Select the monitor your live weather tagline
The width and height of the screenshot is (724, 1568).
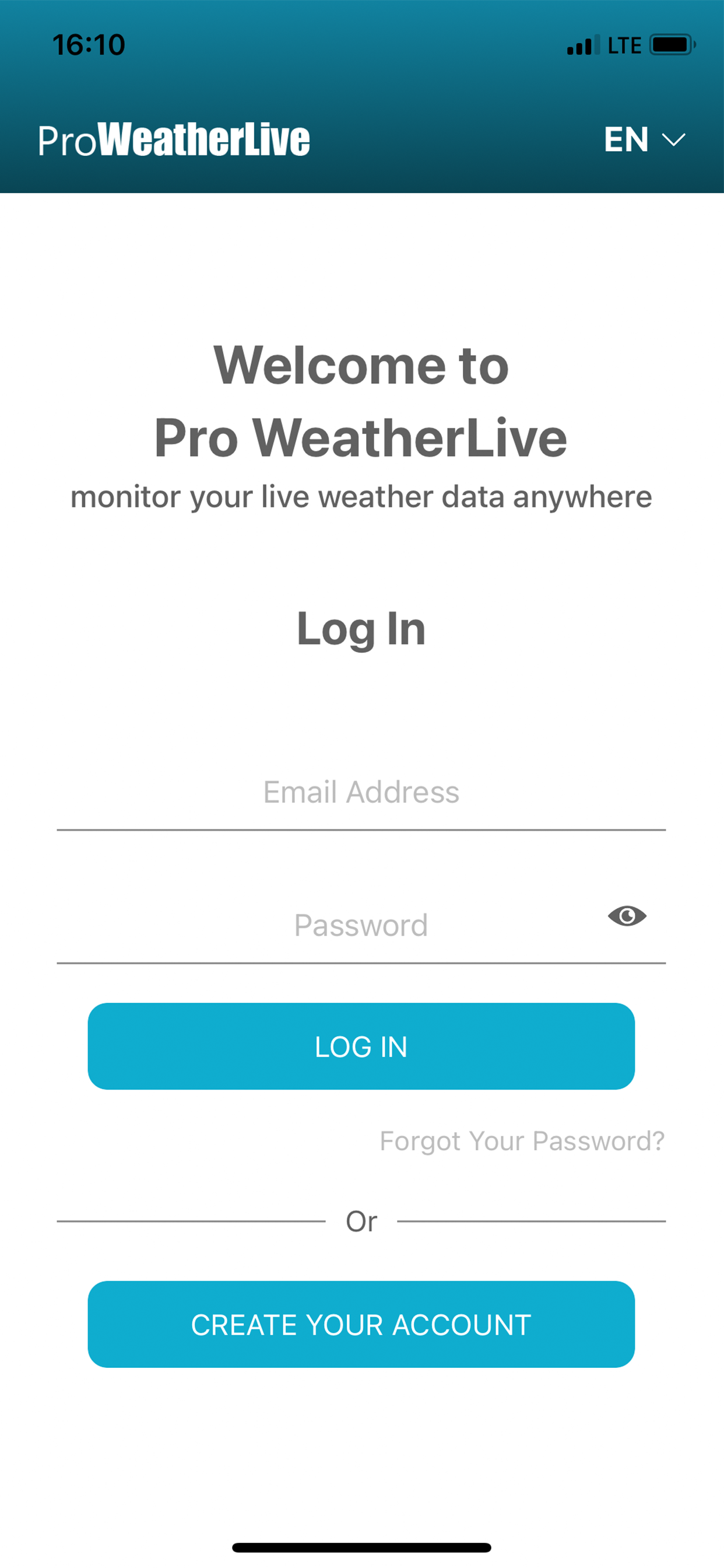tap(361, 495)
